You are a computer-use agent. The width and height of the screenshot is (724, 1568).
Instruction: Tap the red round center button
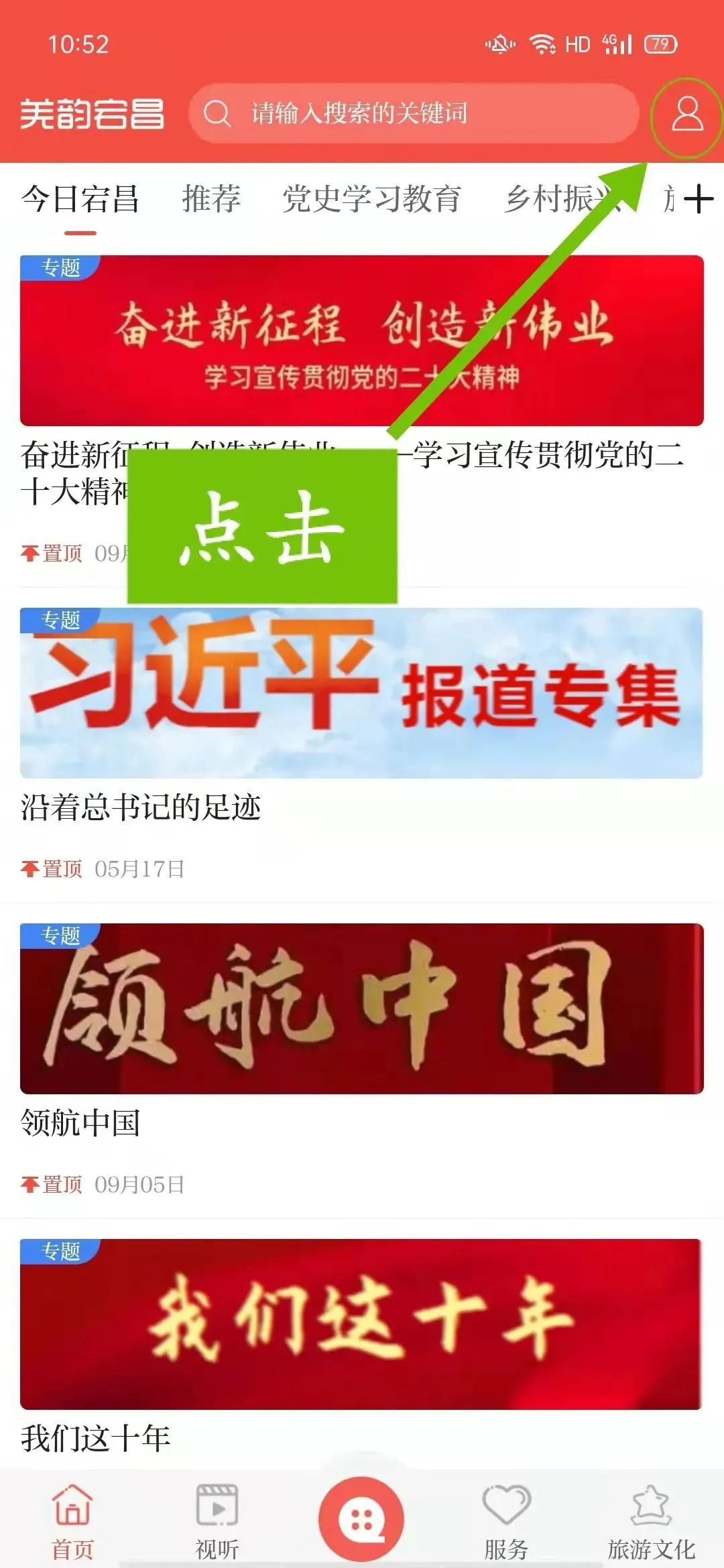point(361,1518)
